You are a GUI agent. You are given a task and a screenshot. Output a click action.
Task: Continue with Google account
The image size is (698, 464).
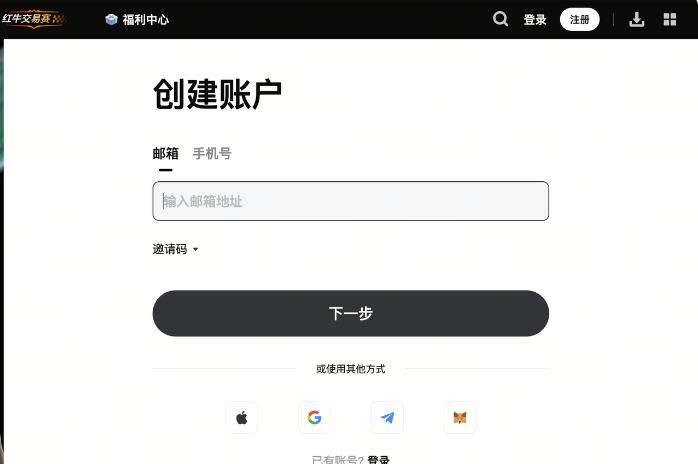click(x=314, y=418)
